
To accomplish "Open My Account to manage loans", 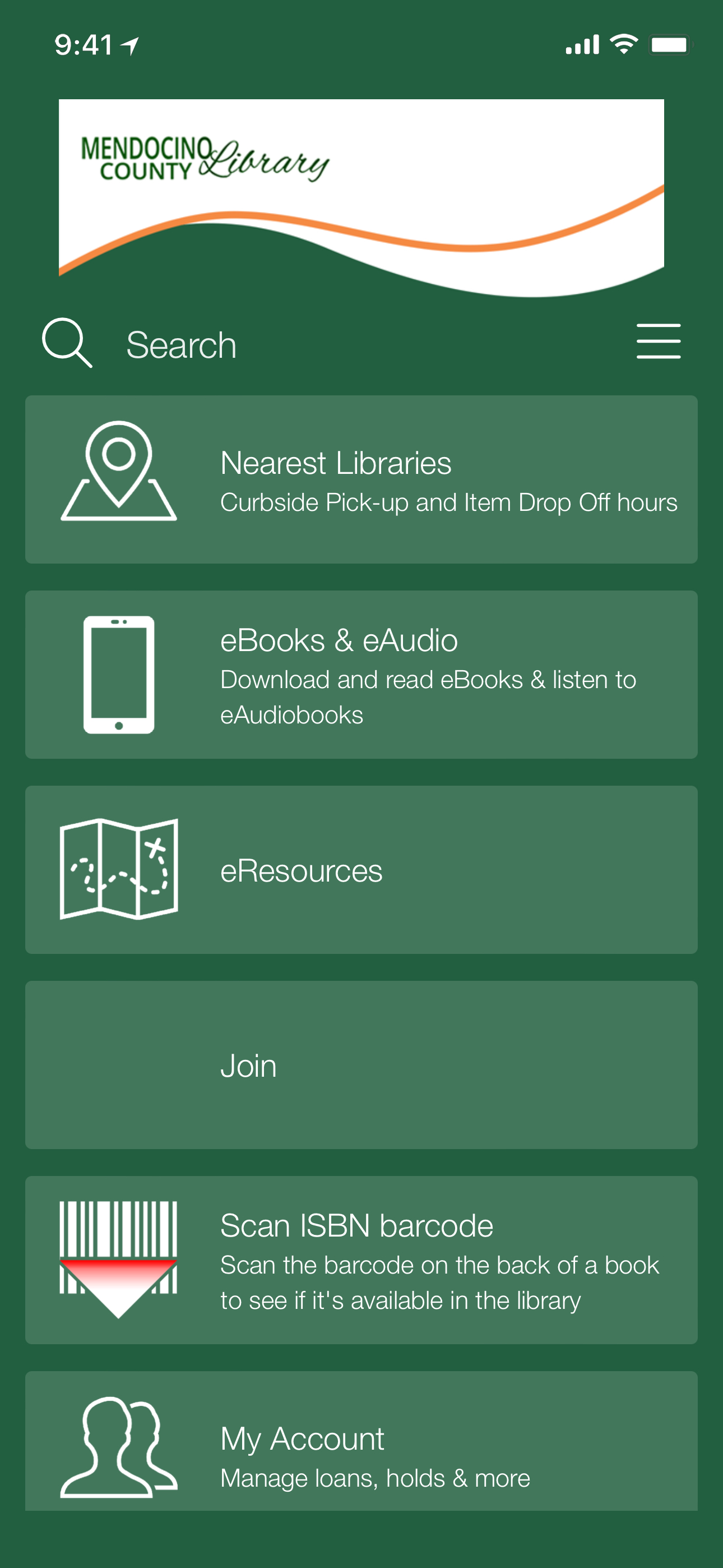I will [361, 1442].
